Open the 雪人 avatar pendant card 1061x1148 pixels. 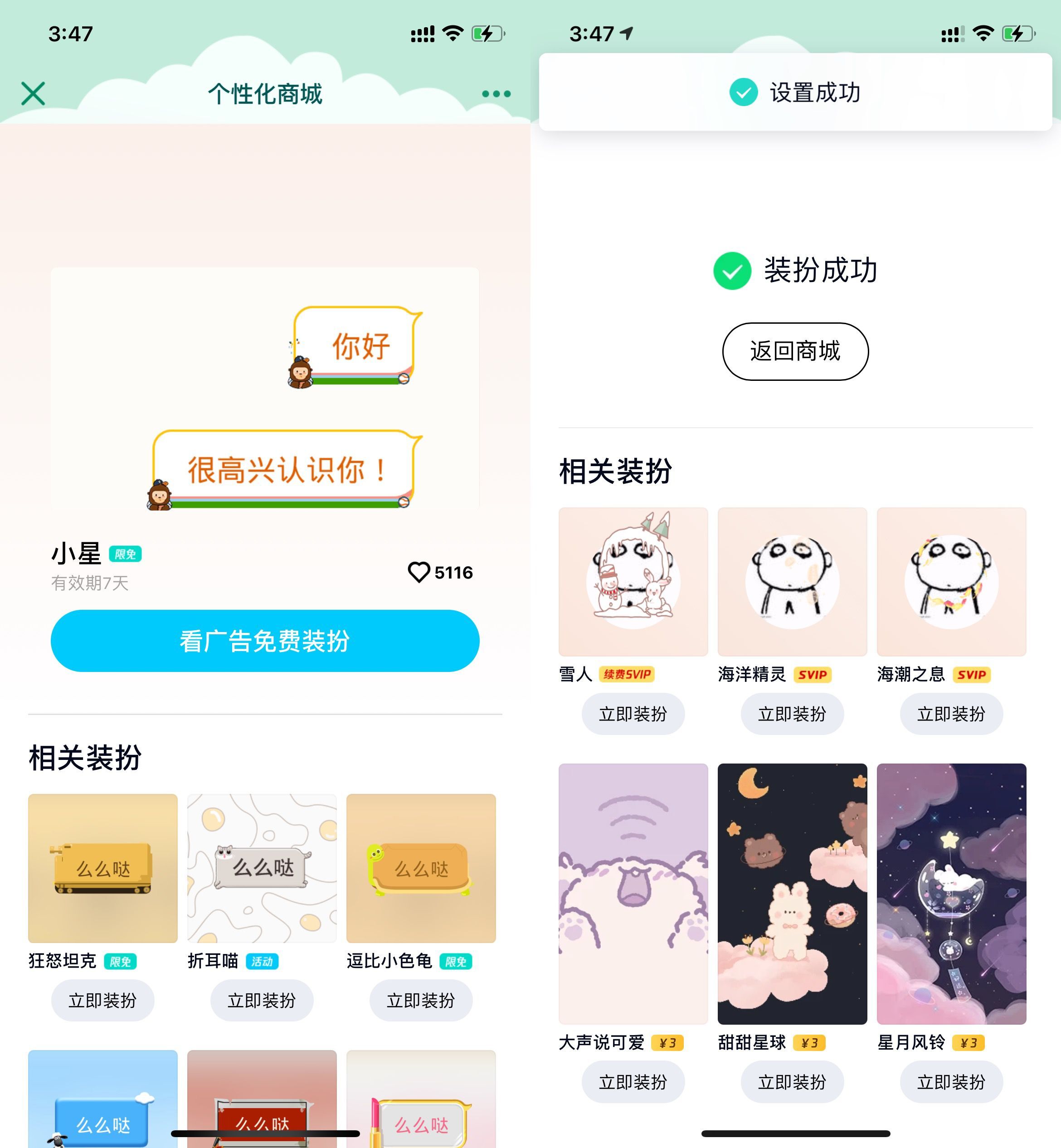[633, 581]
